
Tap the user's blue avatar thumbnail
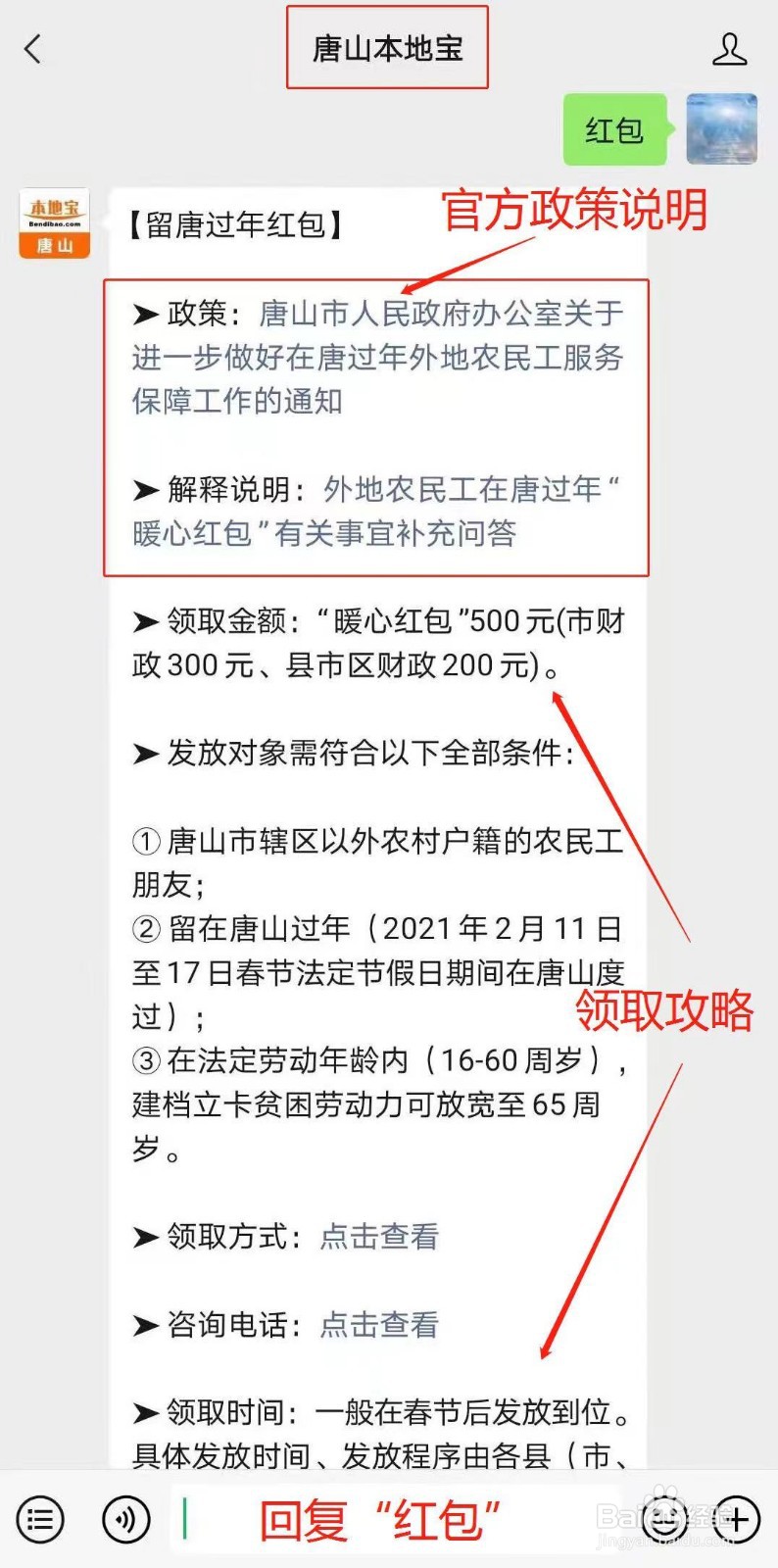[x=722, y=129]
